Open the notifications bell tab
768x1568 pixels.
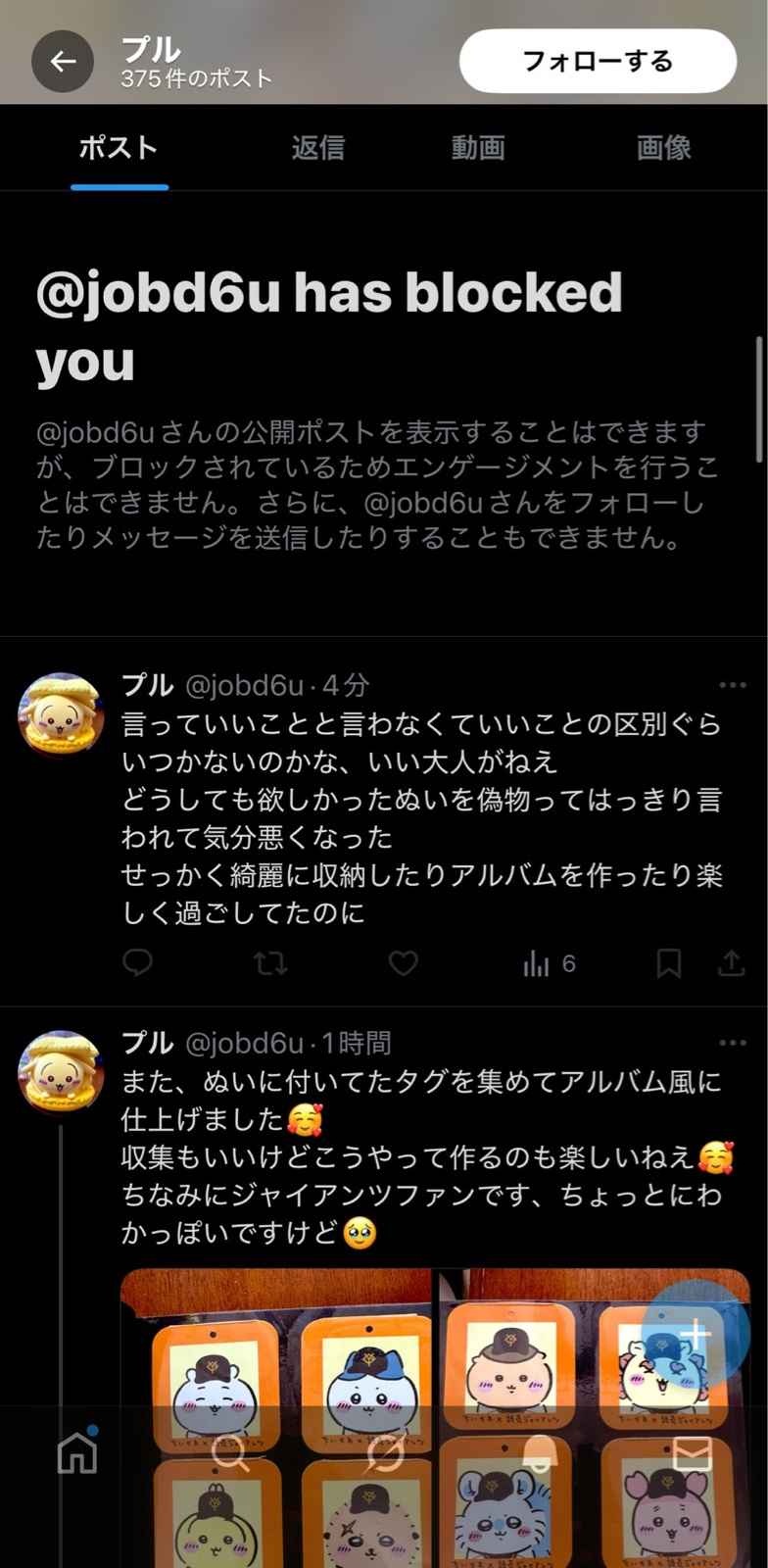point(538,1454)
